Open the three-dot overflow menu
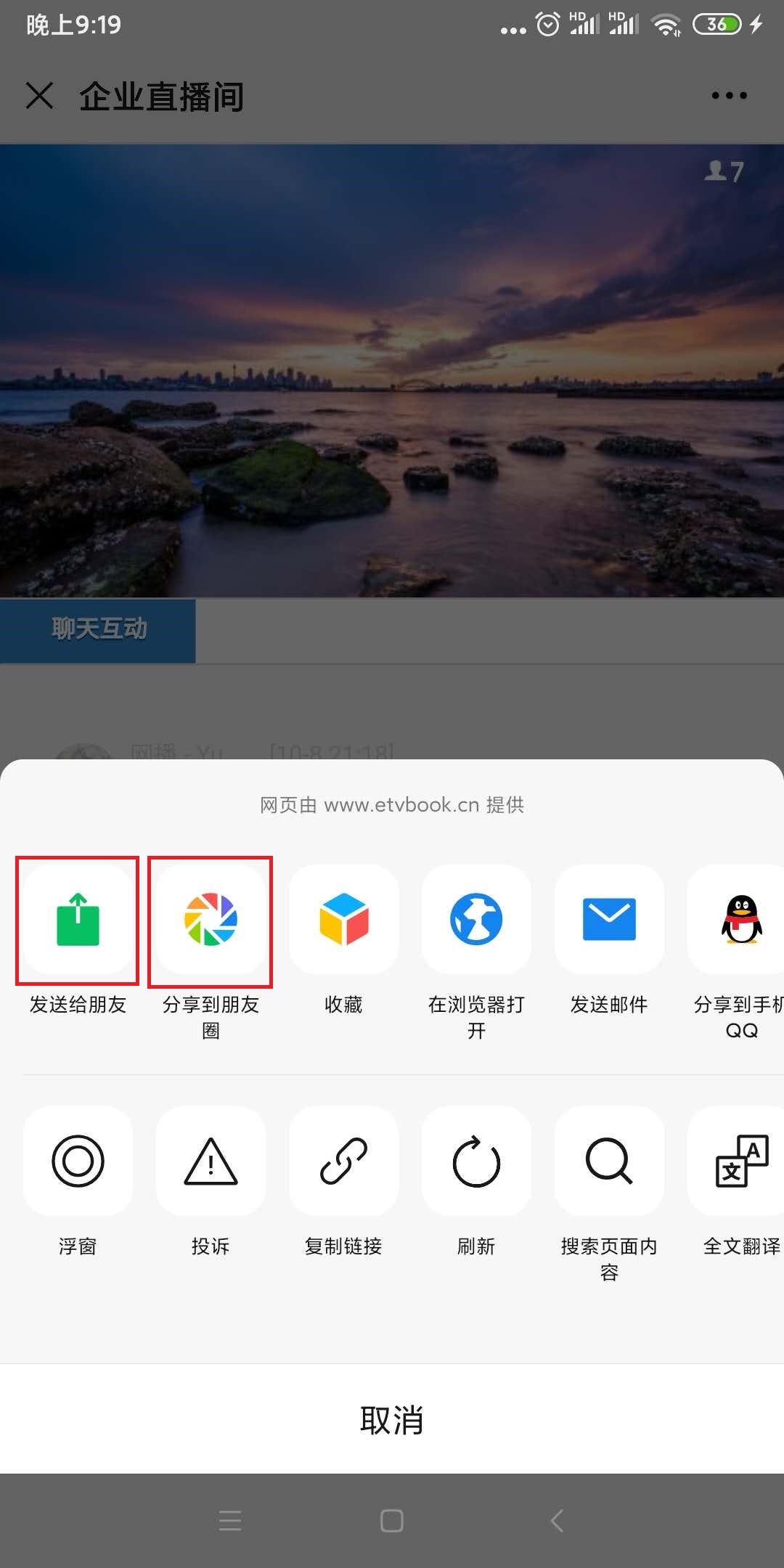 [729, 96]
